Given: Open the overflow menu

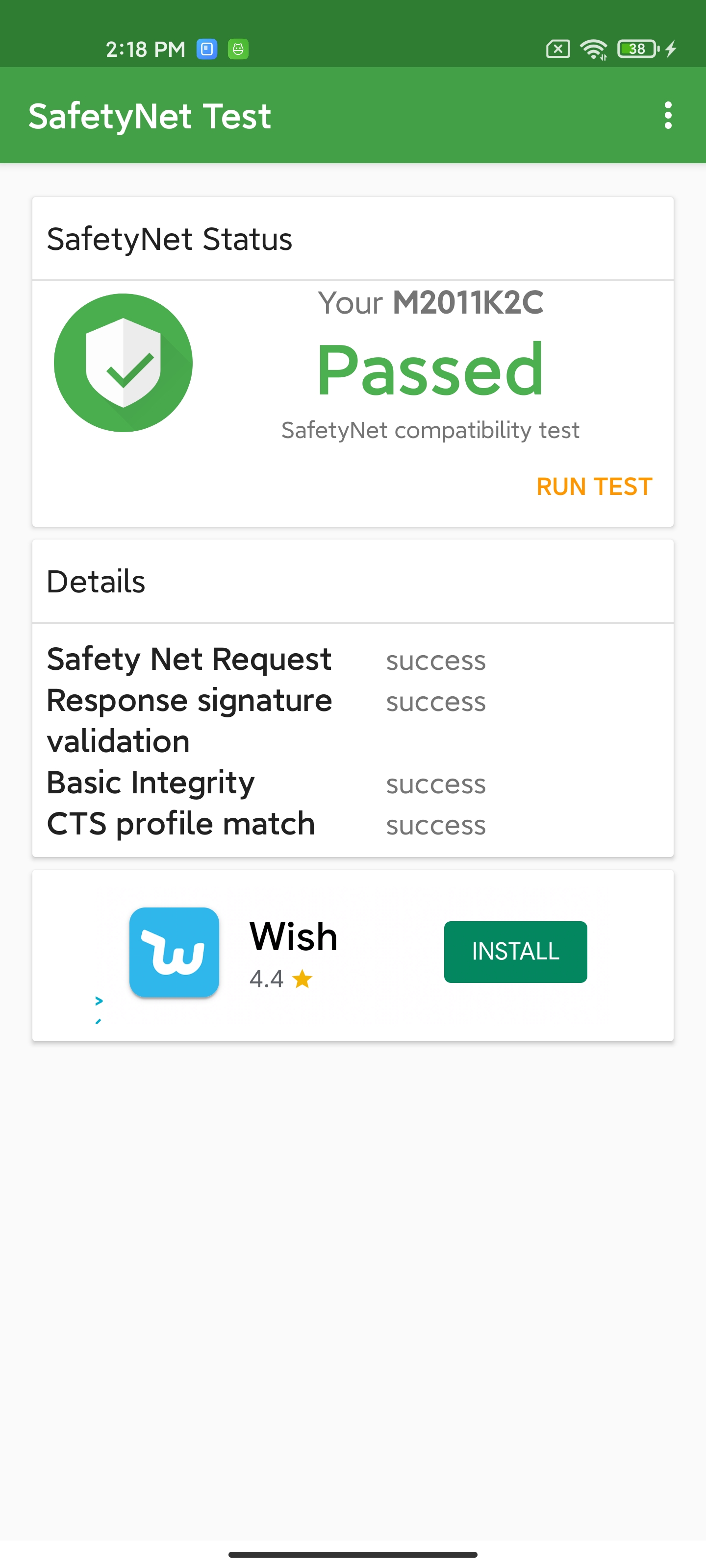Looking at the screenshot, I should tap(668, 115).
